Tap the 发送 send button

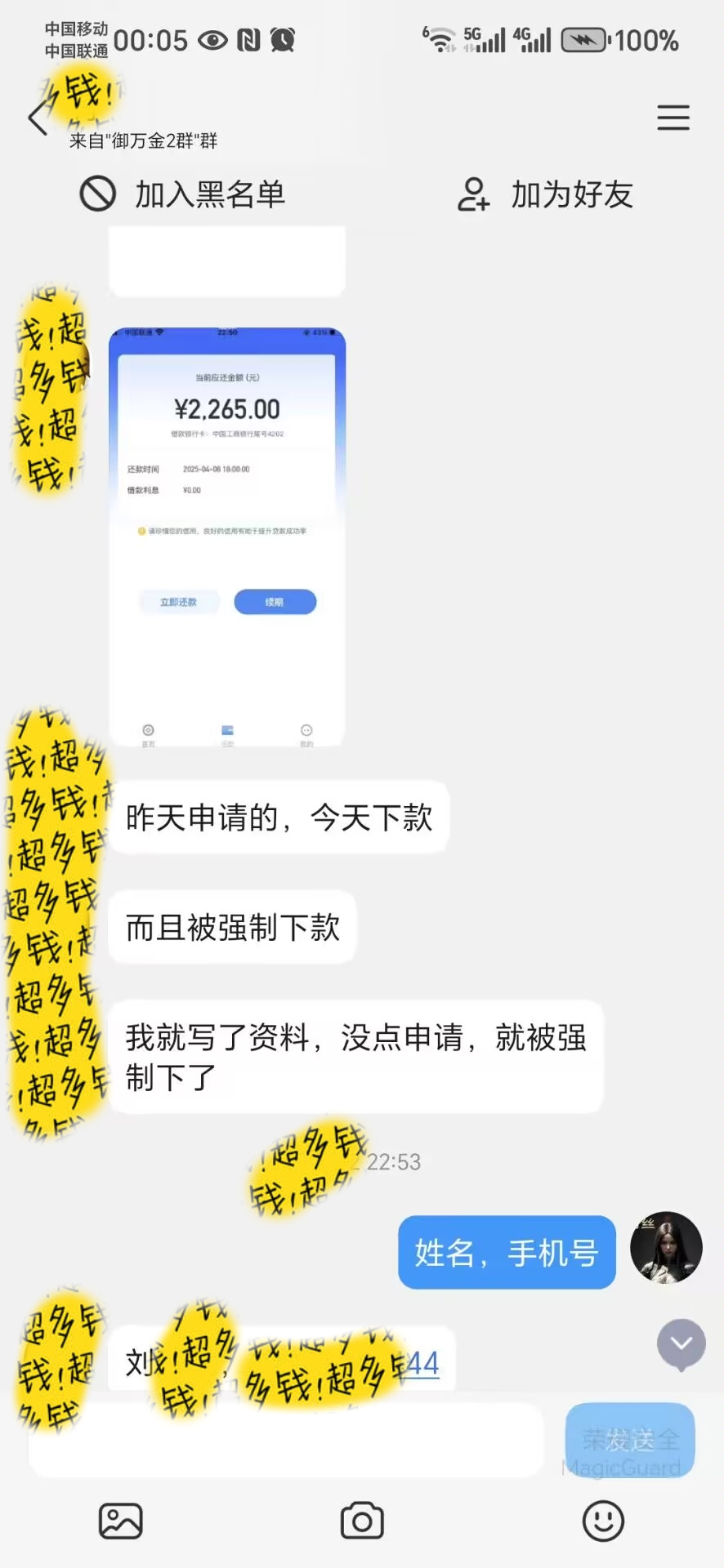tap(629, 1439)
